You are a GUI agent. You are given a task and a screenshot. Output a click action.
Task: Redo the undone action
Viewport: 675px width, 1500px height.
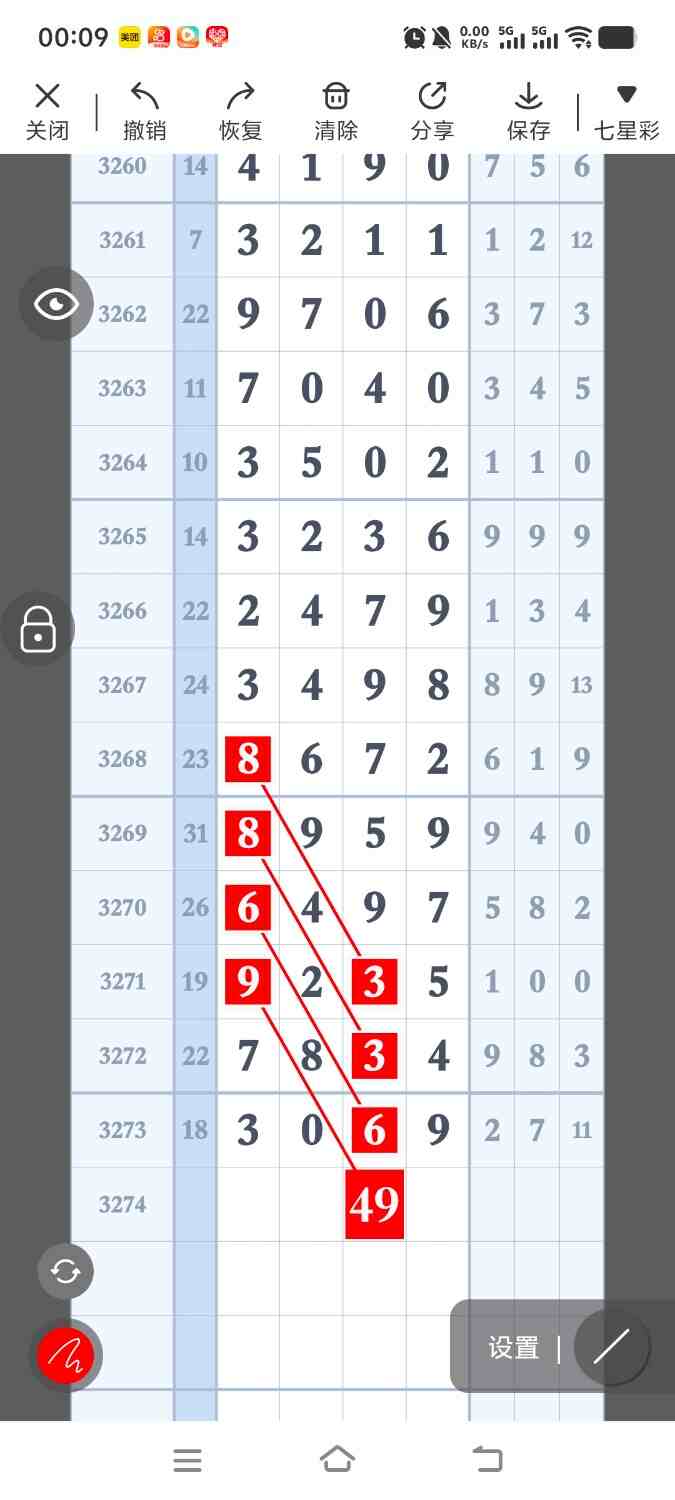pos(240,111)
